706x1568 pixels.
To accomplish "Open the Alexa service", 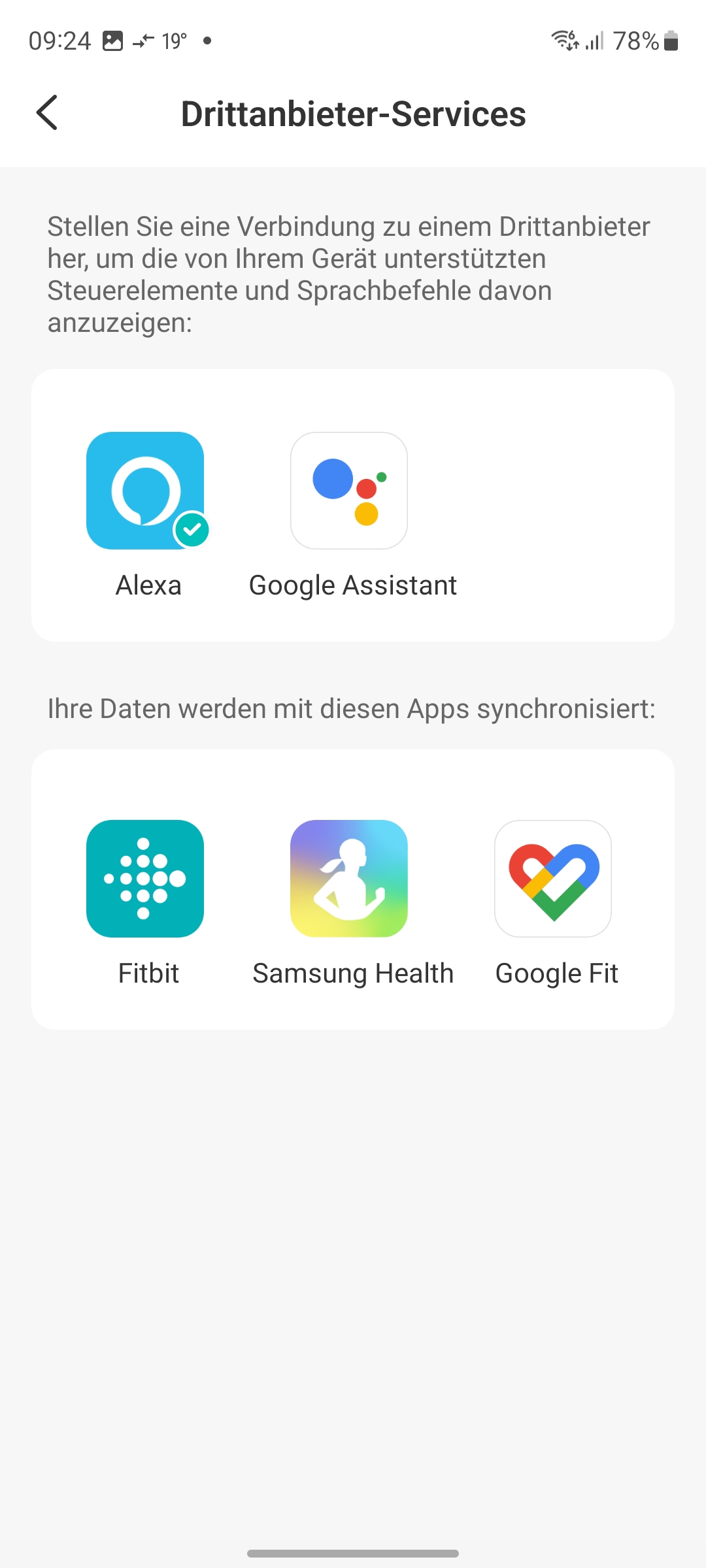I will pyautogui.click(x=145, y=491).
